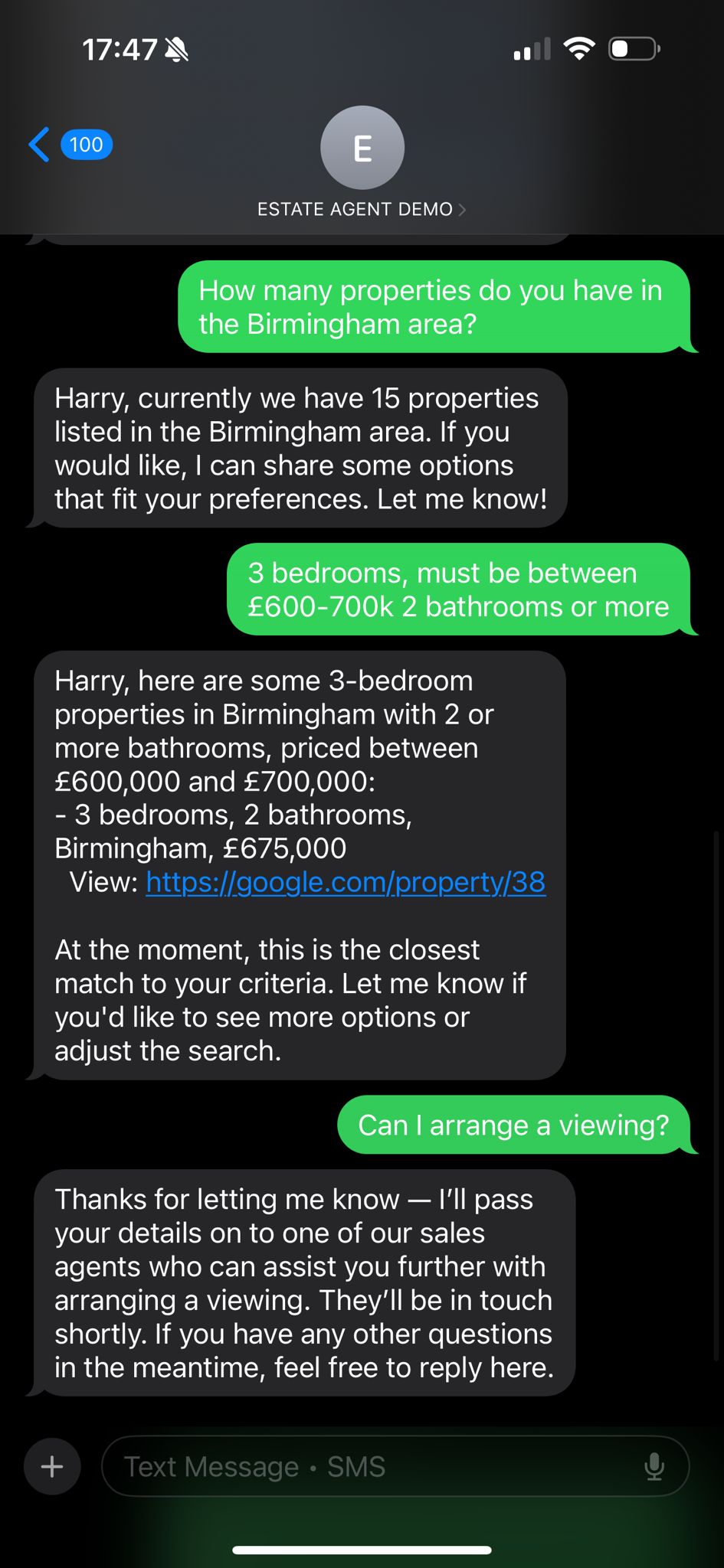Open ESTATE AGENT DEMO contact details
This screenshot has height=1568, width=724.
(x=362, y=208)
